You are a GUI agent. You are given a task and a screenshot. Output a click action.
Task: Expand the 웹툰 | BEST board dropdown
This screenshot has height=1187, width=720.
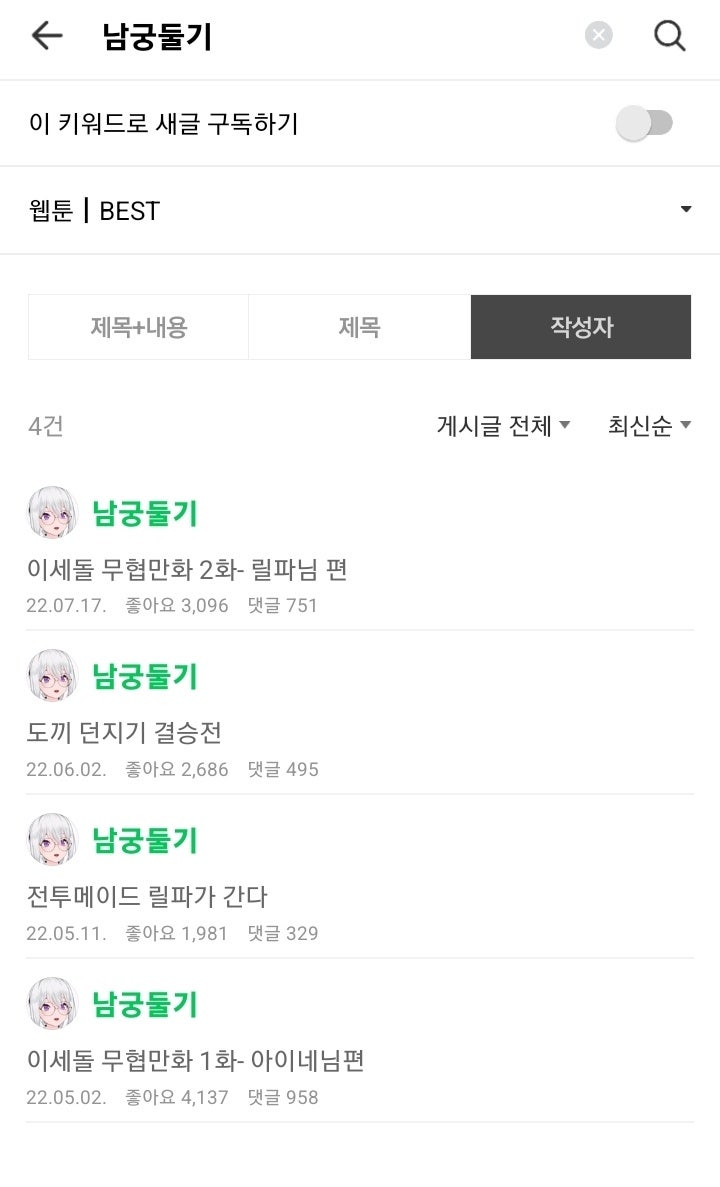point(685,210)
